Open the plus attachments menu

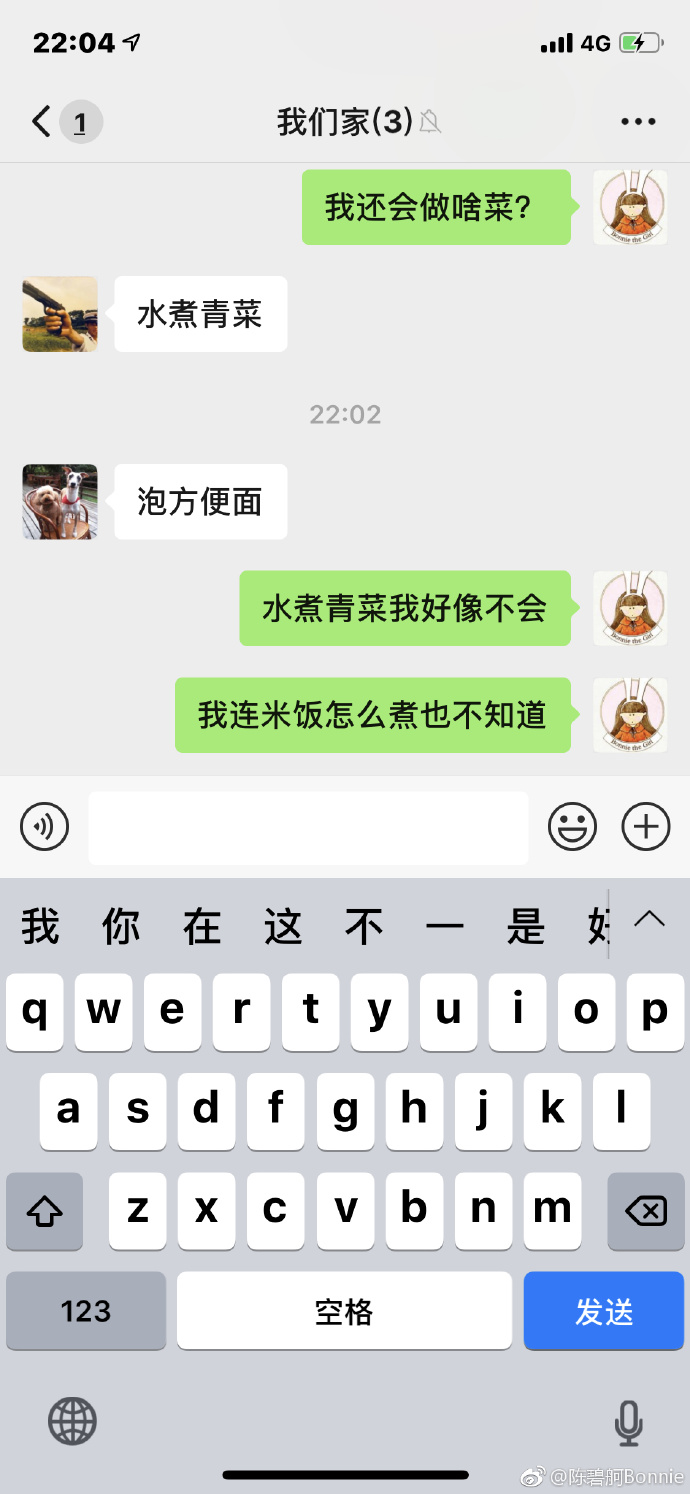(x=646, y=827)
